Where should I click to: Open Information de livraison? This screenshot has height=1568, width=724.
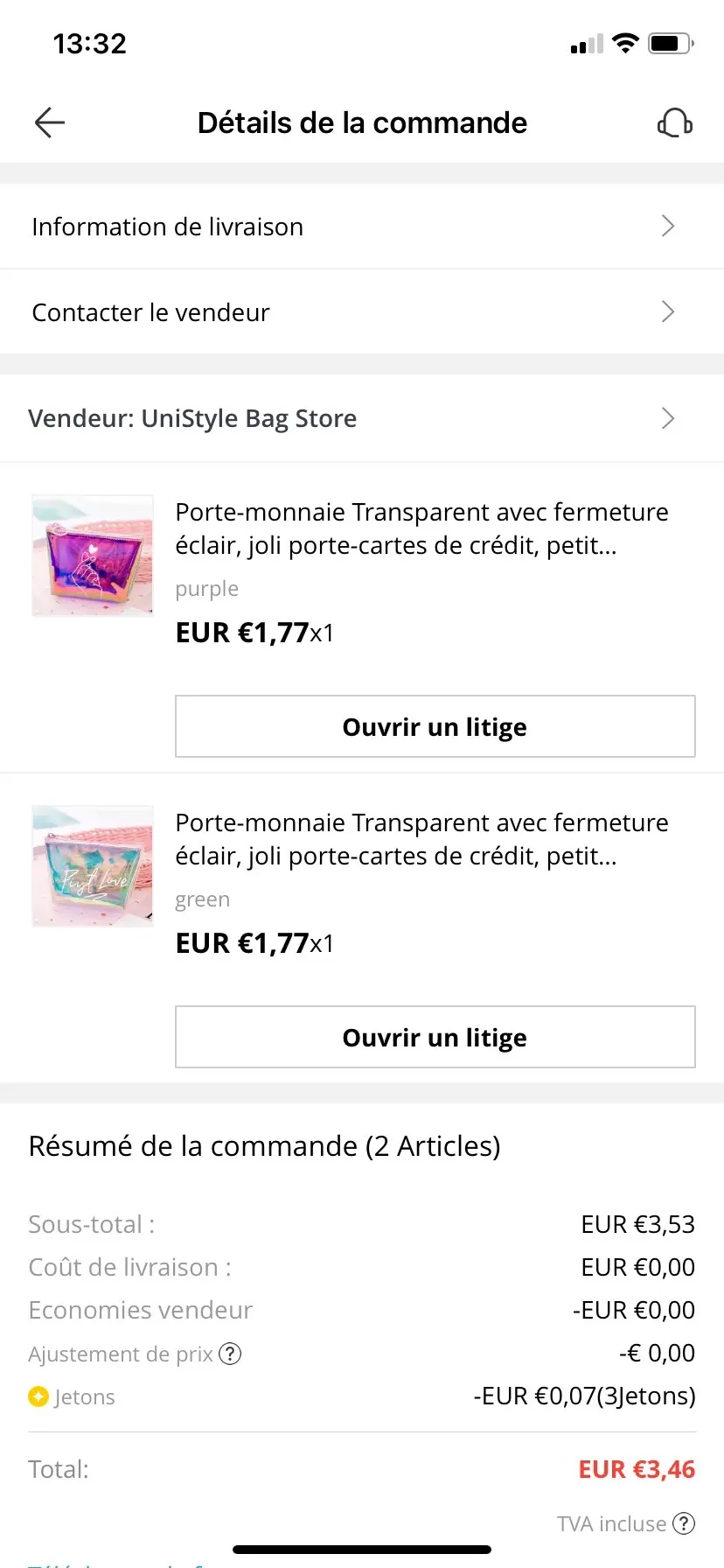pos(362,227)
